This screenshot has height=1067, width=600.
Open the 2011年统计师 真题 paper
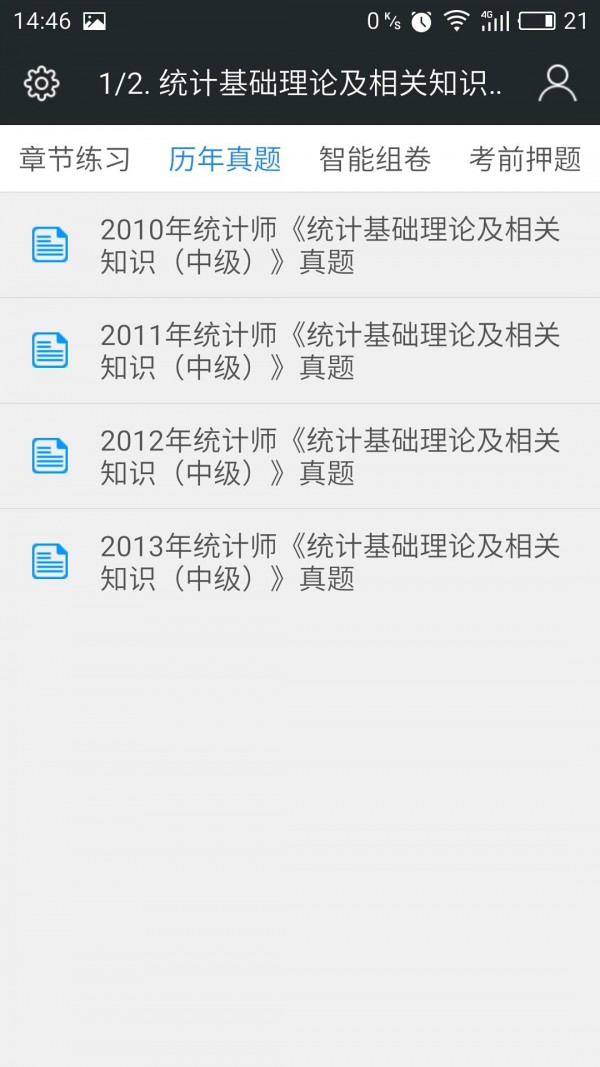point(330,351)
